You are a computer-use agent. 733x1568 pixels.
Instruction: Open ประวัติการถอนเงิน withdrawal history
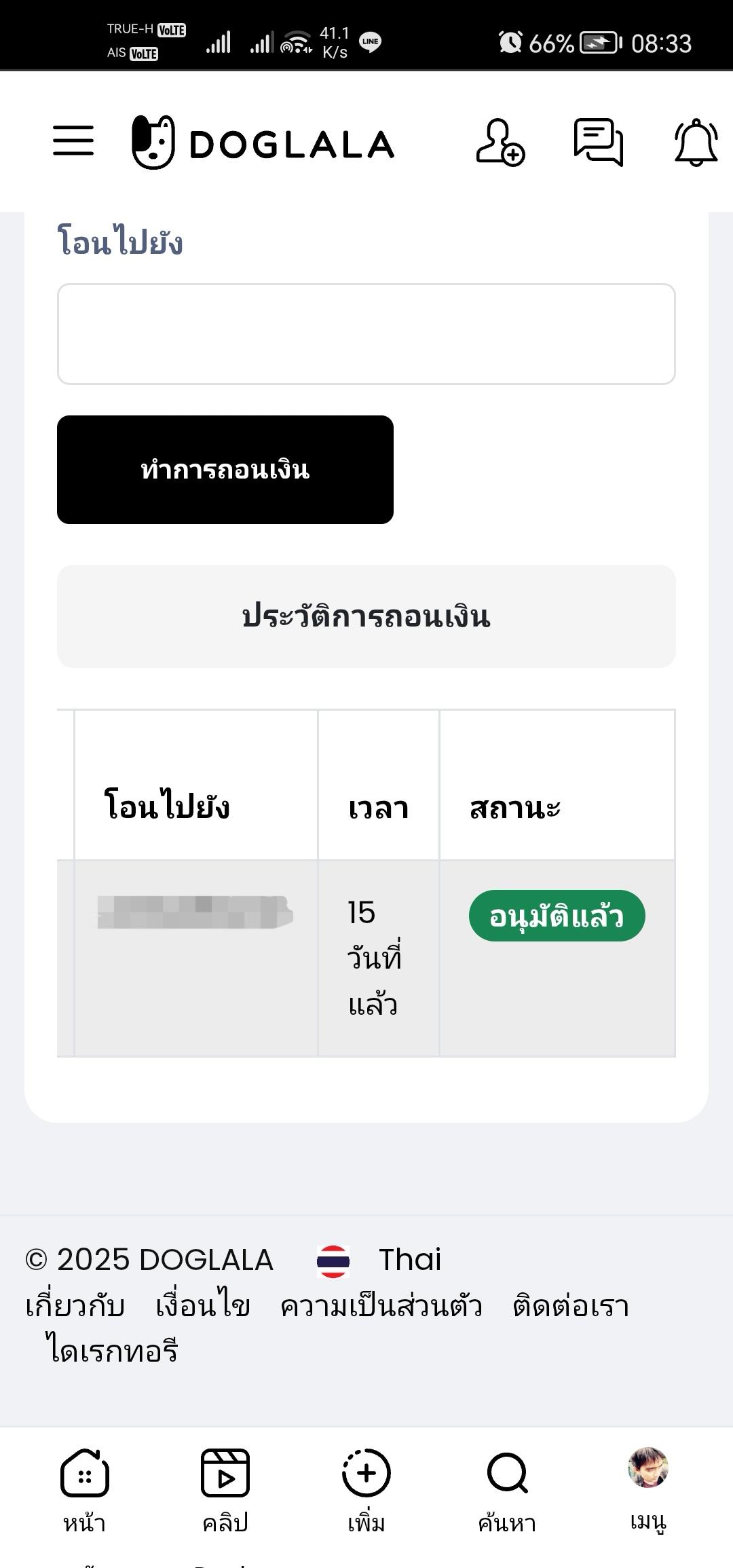(x=366, y=616)
